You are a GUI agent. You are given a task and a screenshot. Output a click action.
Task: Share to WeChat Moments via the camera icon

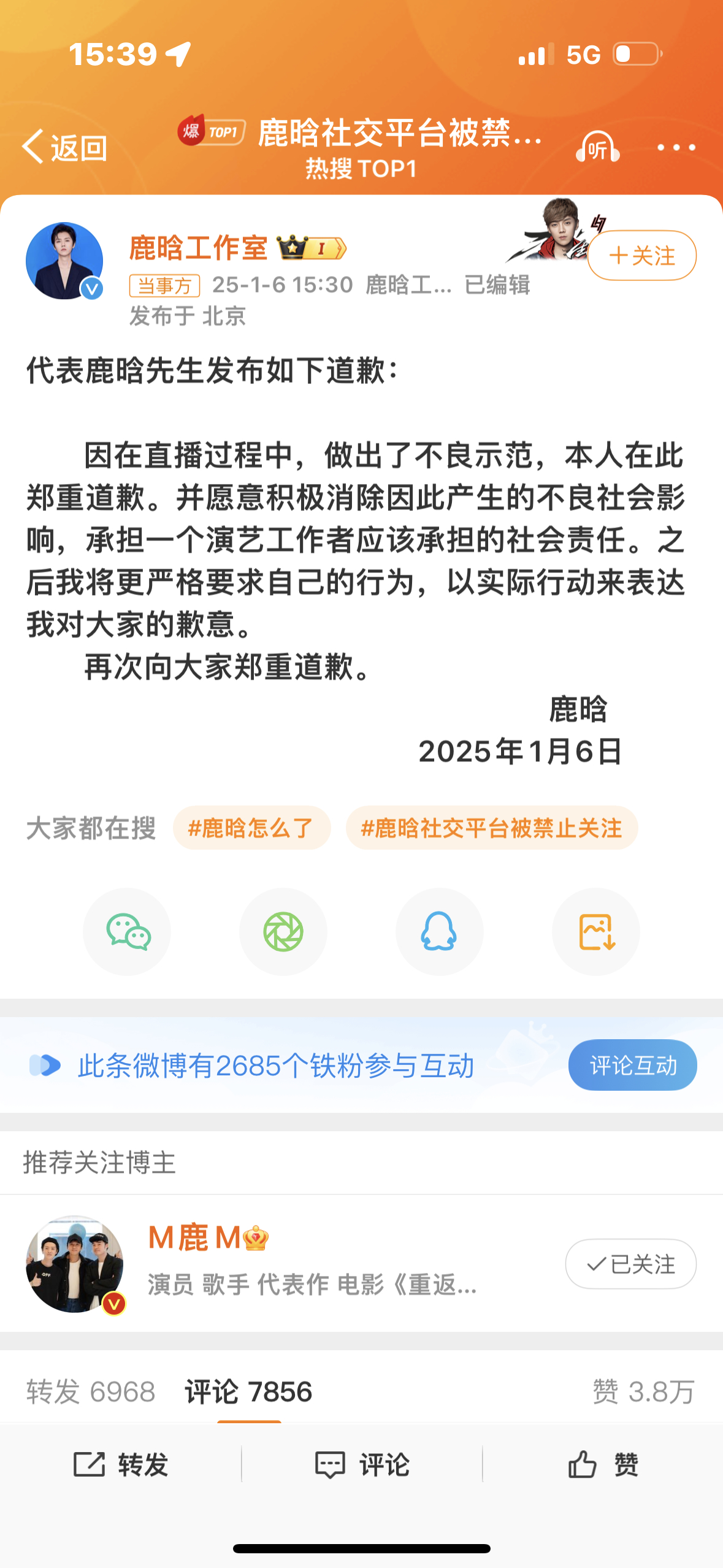click(x=283, y=932)
